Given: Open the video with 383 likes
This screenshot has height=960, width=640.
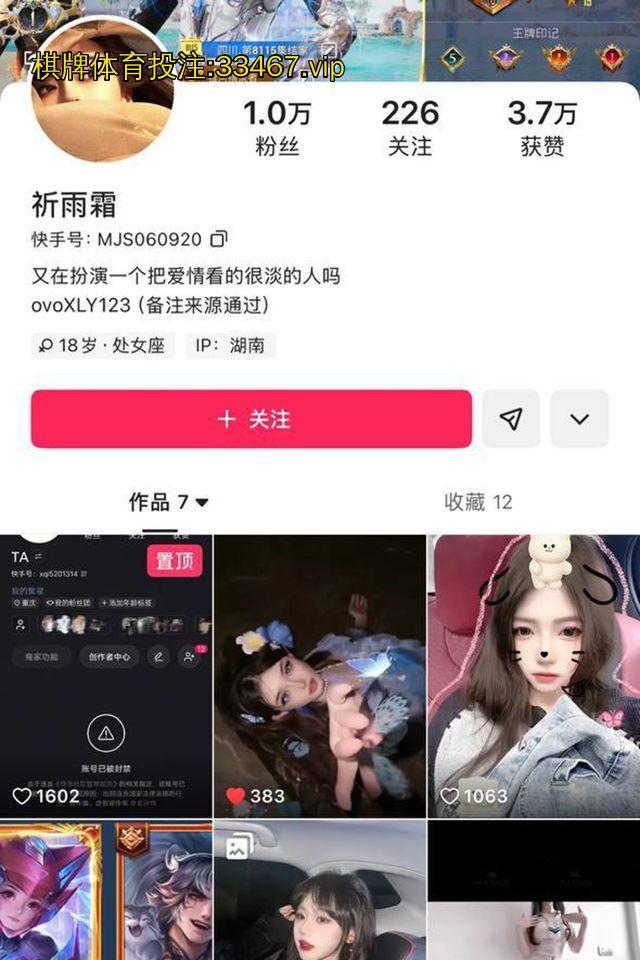Looking at the screenshot, I should coord(320,676).
